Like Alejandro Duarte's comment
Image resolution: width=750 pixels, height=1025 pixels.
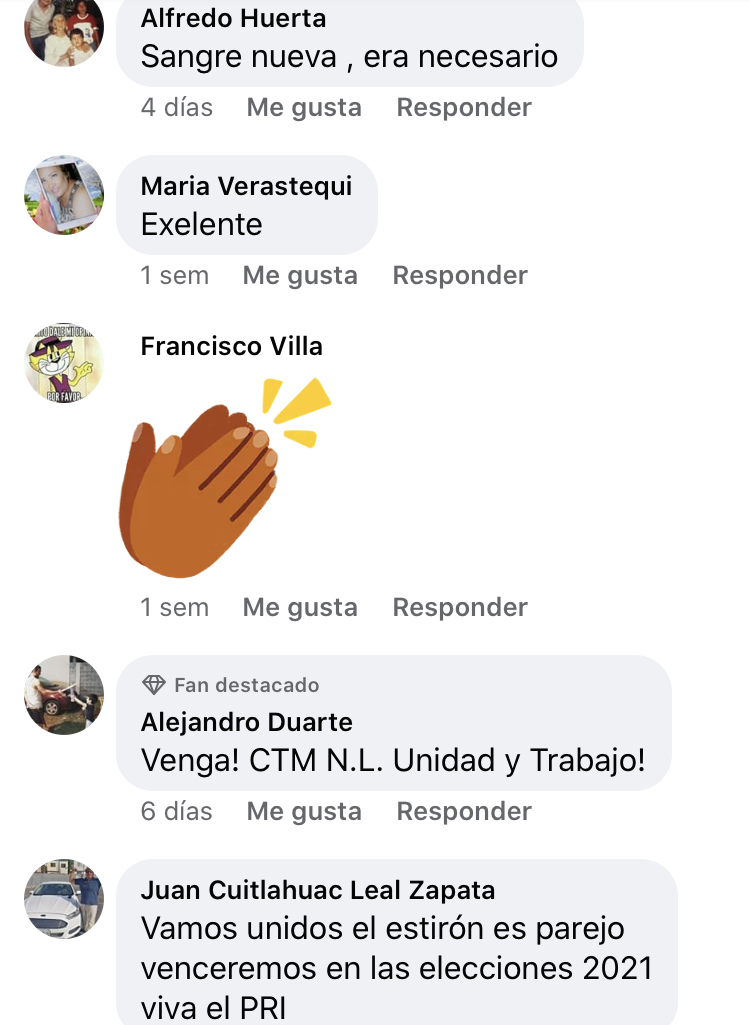tap(304, 812)
